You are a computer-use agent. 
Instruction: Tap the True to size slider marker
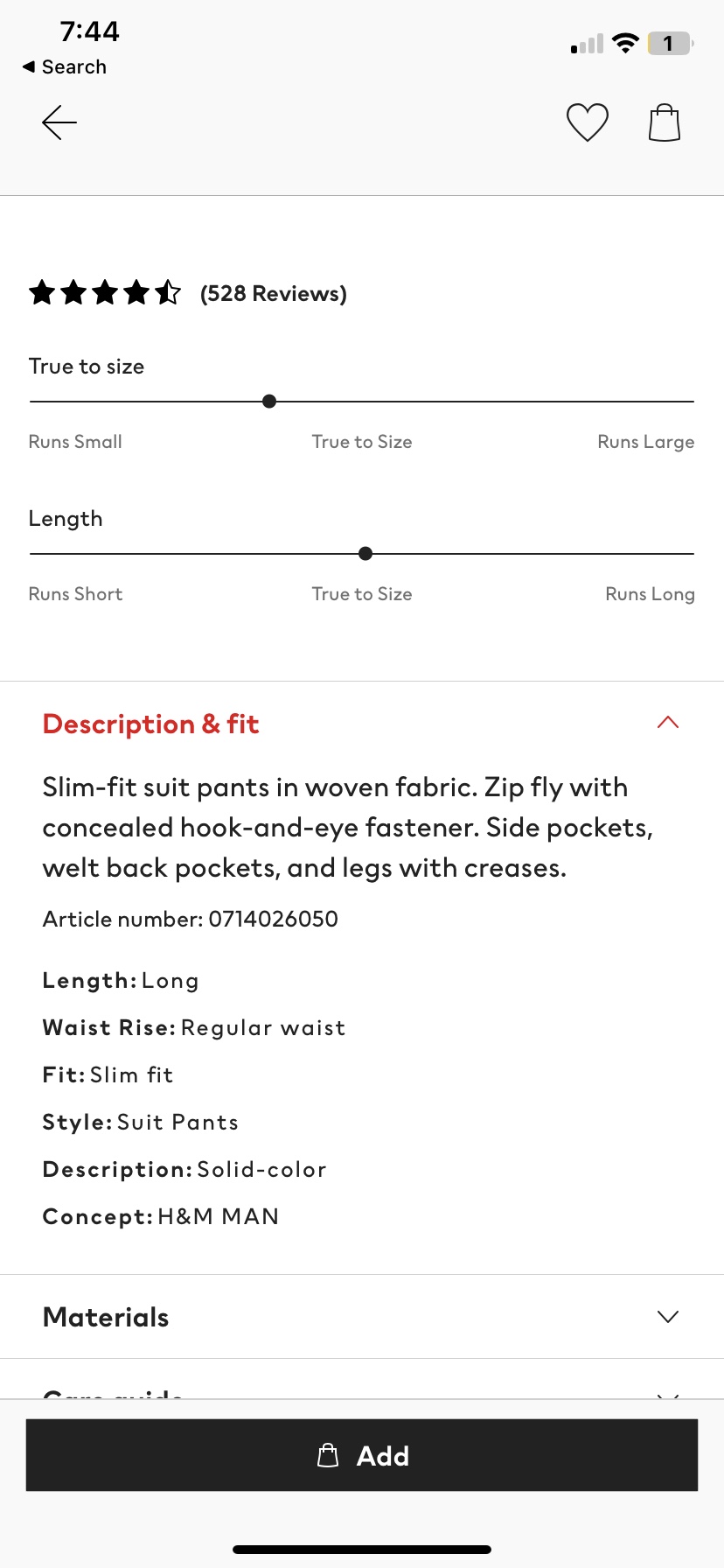coord(268,401)
